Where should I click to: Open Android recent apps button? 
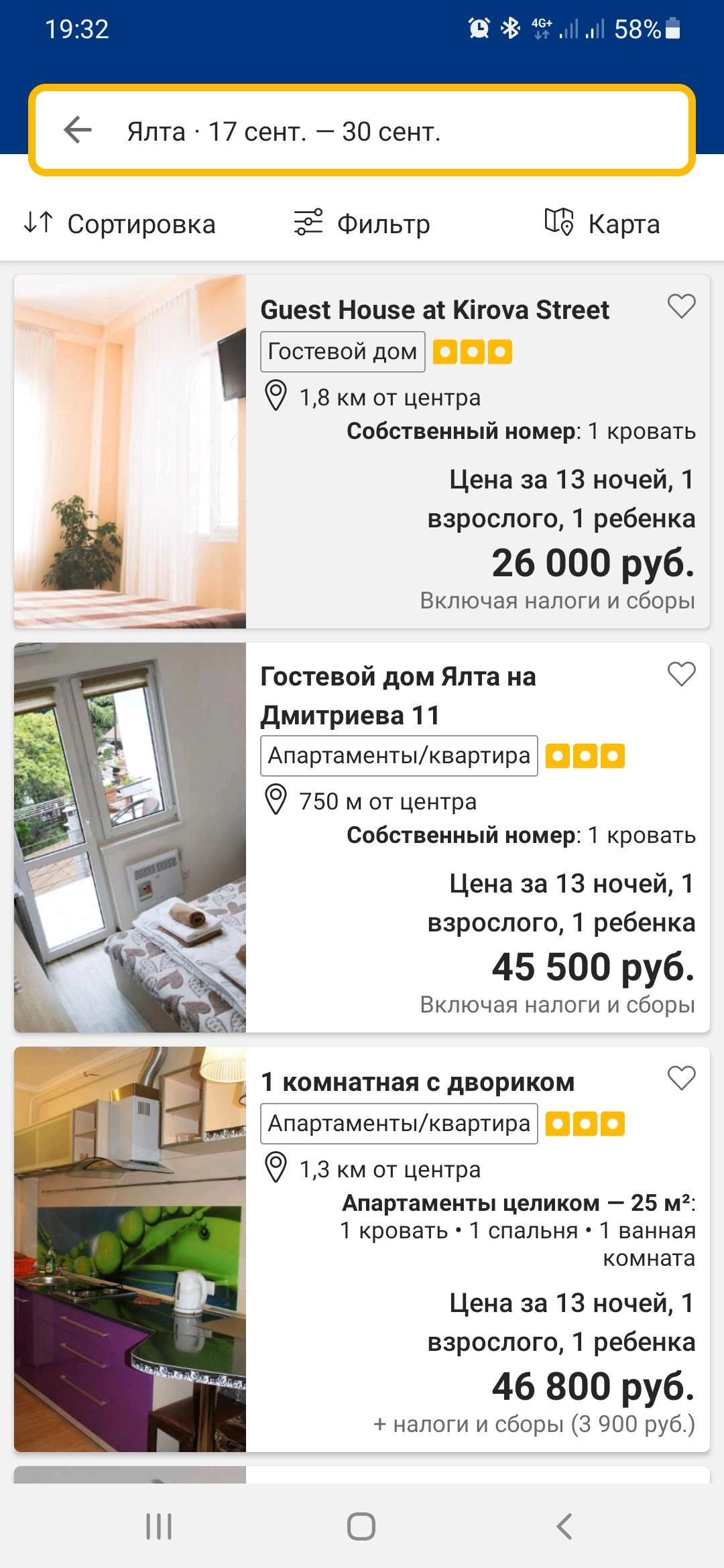pos(159,1526)
